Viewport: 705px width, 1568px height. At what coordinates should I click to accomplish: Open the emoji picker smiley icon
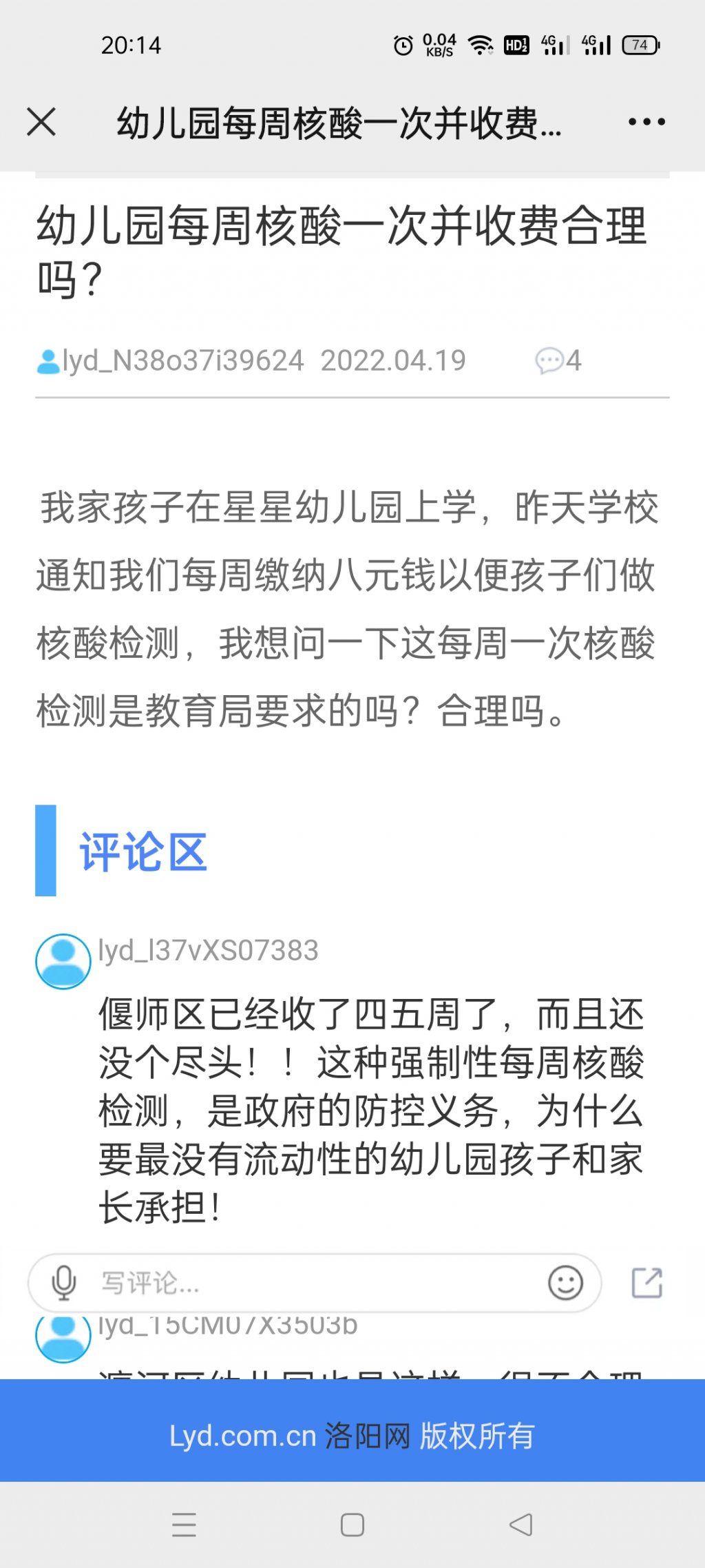(x=565, y=1283)
